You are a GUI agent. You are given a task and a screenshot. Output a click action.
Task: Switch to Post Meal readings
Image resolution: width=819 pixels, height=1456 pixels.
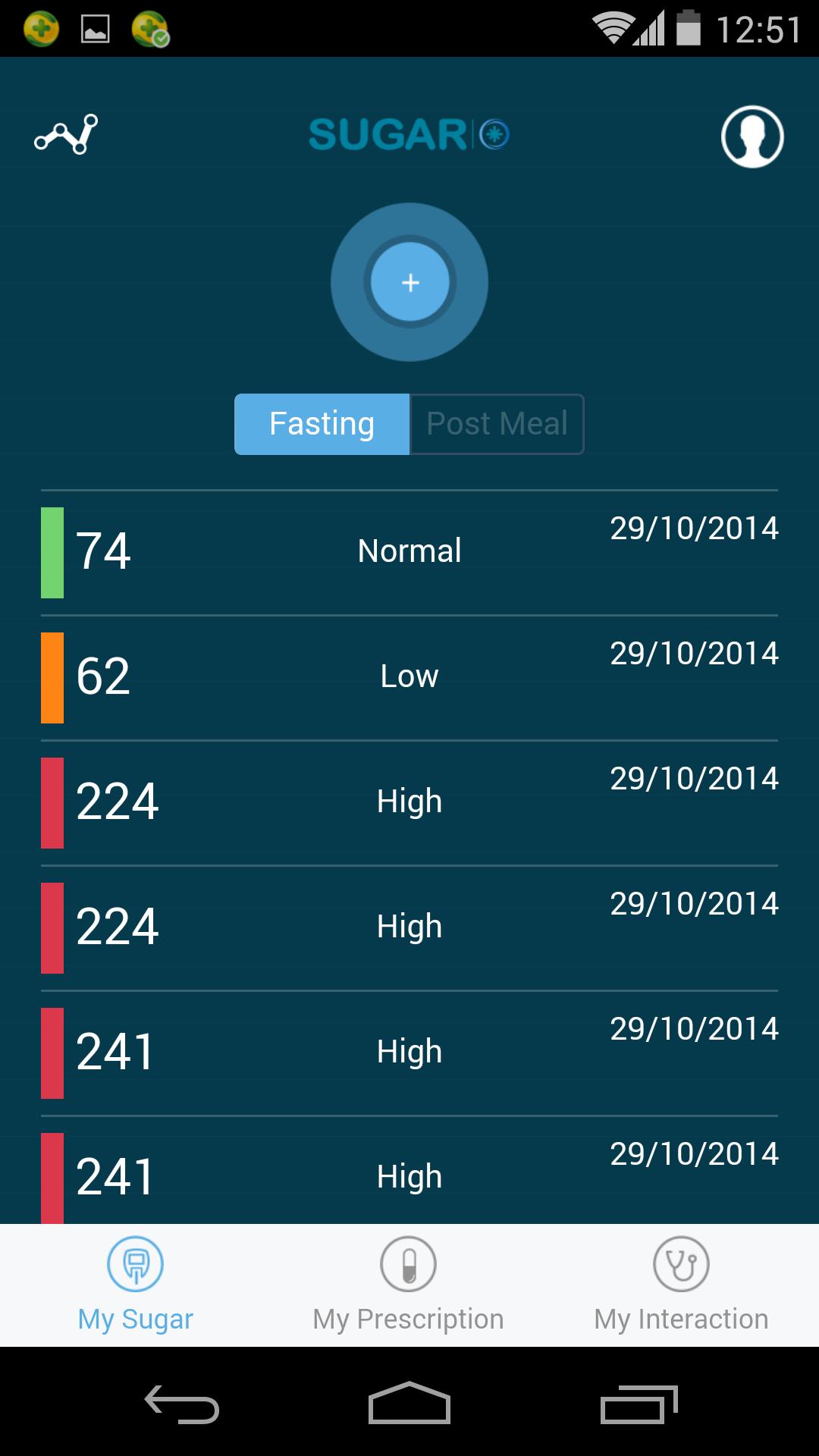497,424
